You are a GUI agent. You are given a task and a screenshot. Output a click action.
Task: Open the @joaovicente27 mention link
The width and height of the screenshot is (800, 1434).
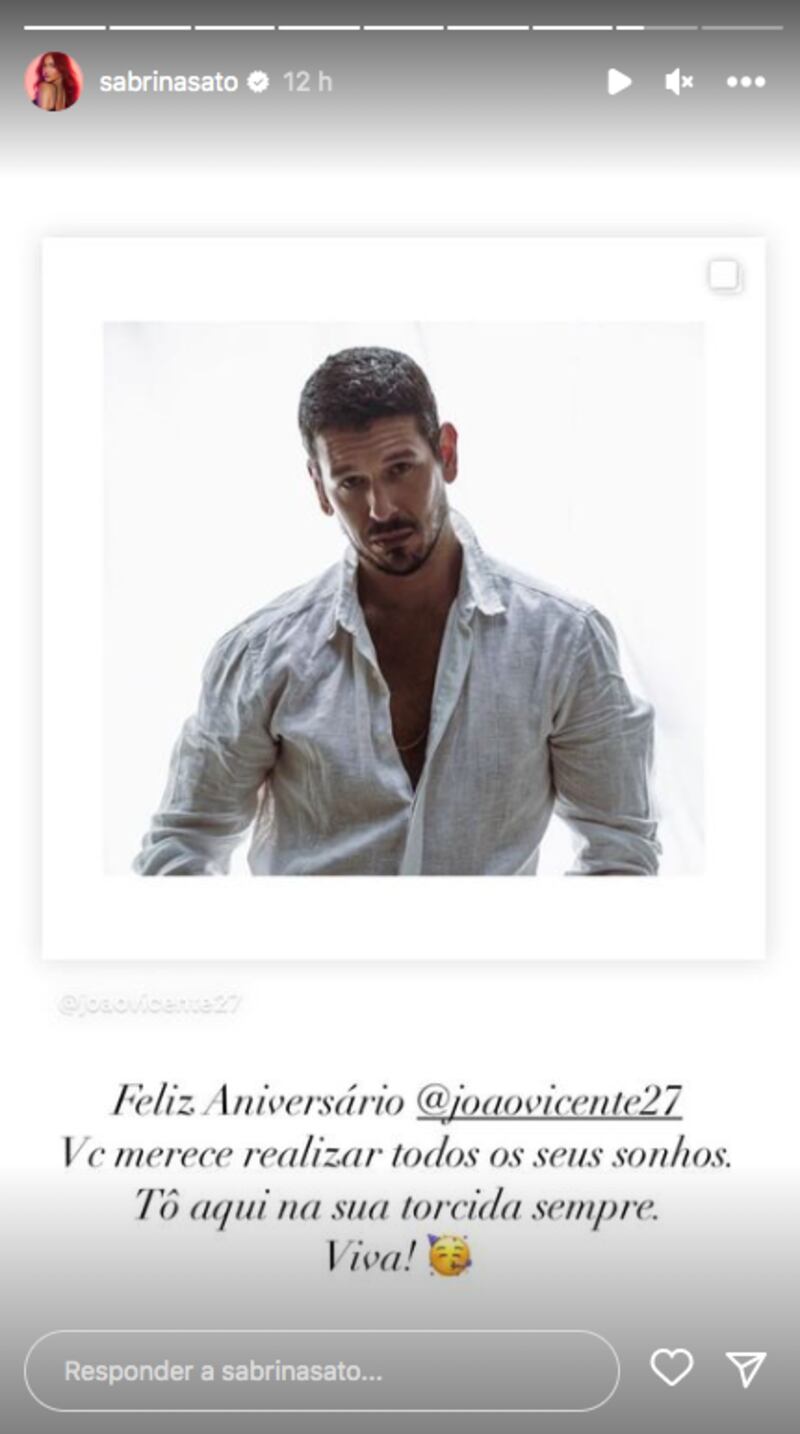point(548,1101)
